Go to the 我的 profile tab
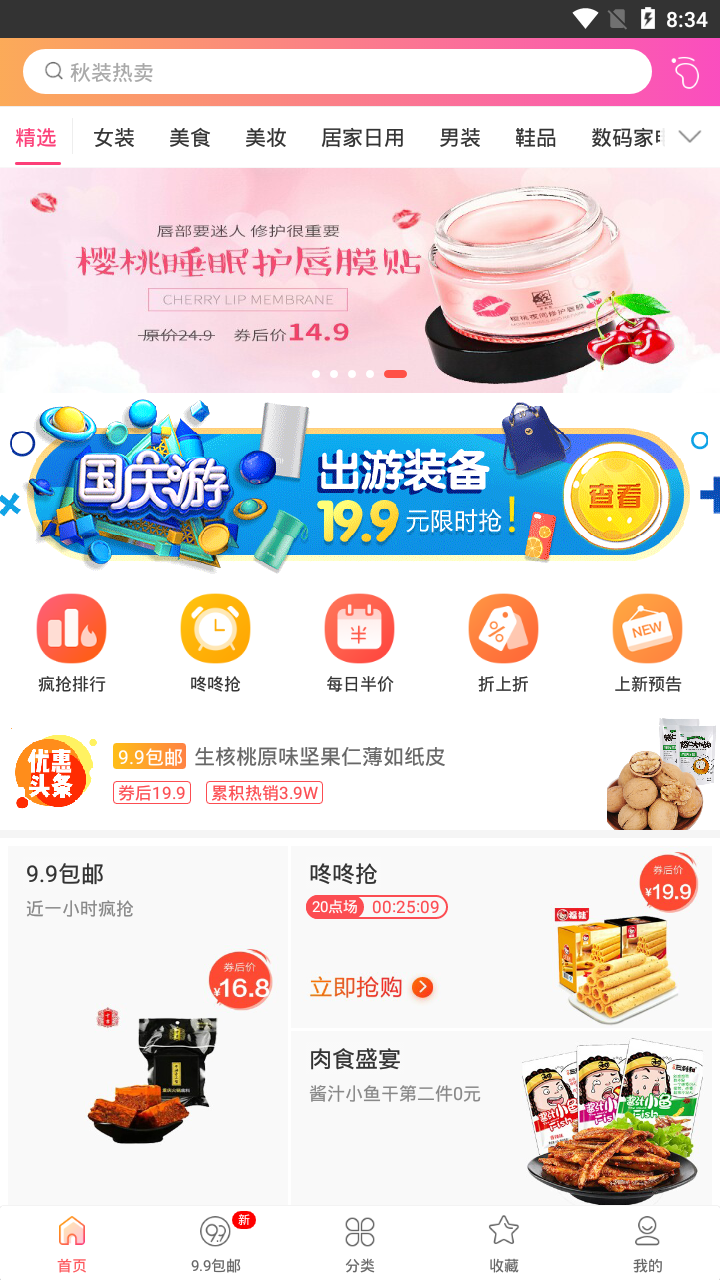720x1280 pixels. [647, 1244]
